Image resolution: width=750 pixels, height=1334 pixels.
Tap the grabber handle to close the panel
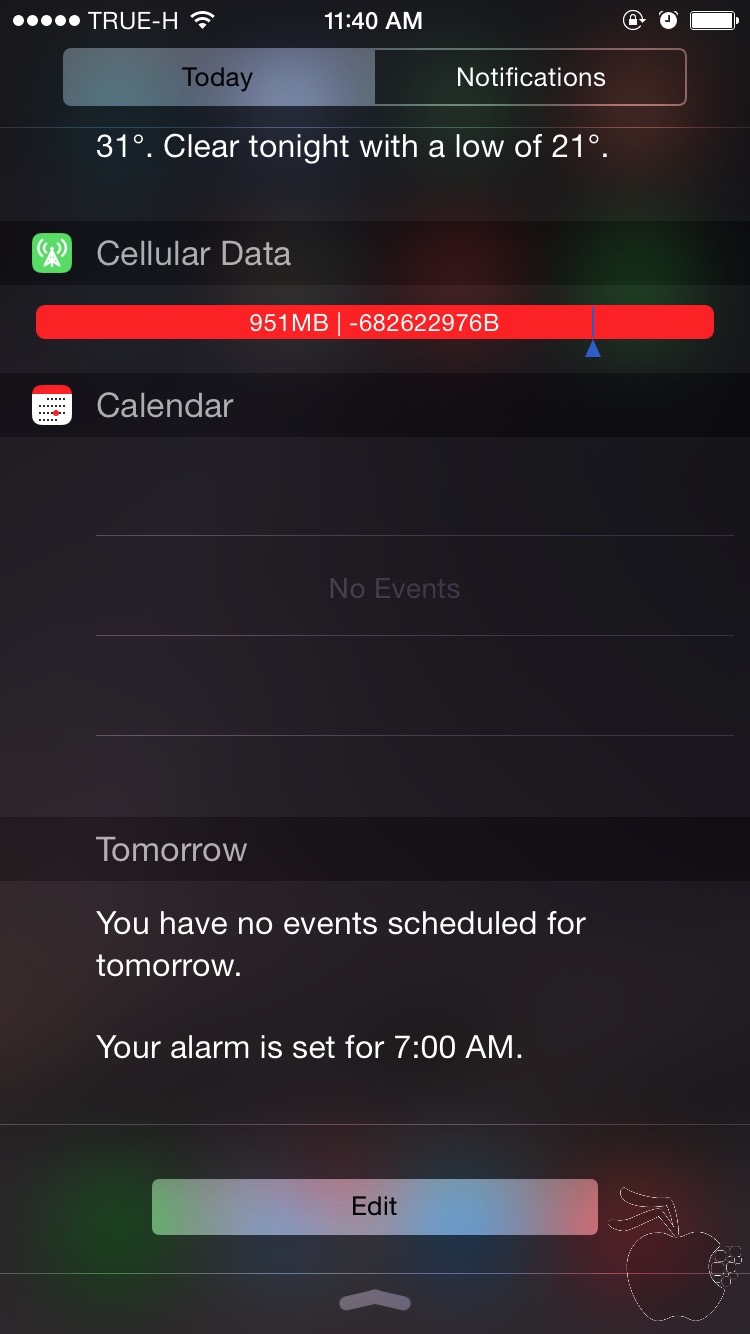pyautogui.click(x=374, y=1300)
